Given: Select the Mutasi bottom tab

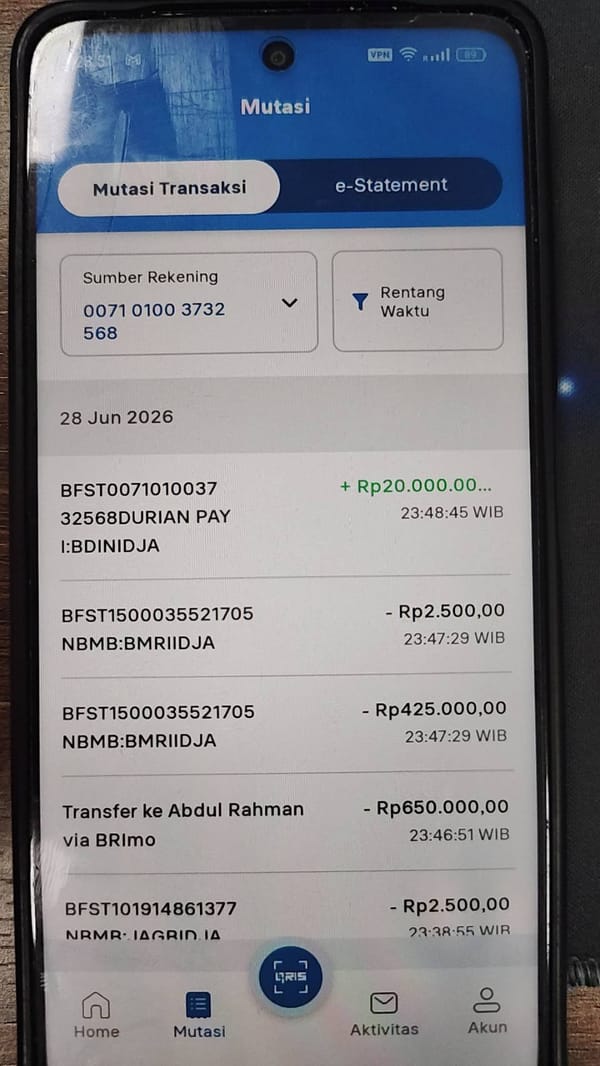Looking at the screenshot, I should [x=199, y=1014].
